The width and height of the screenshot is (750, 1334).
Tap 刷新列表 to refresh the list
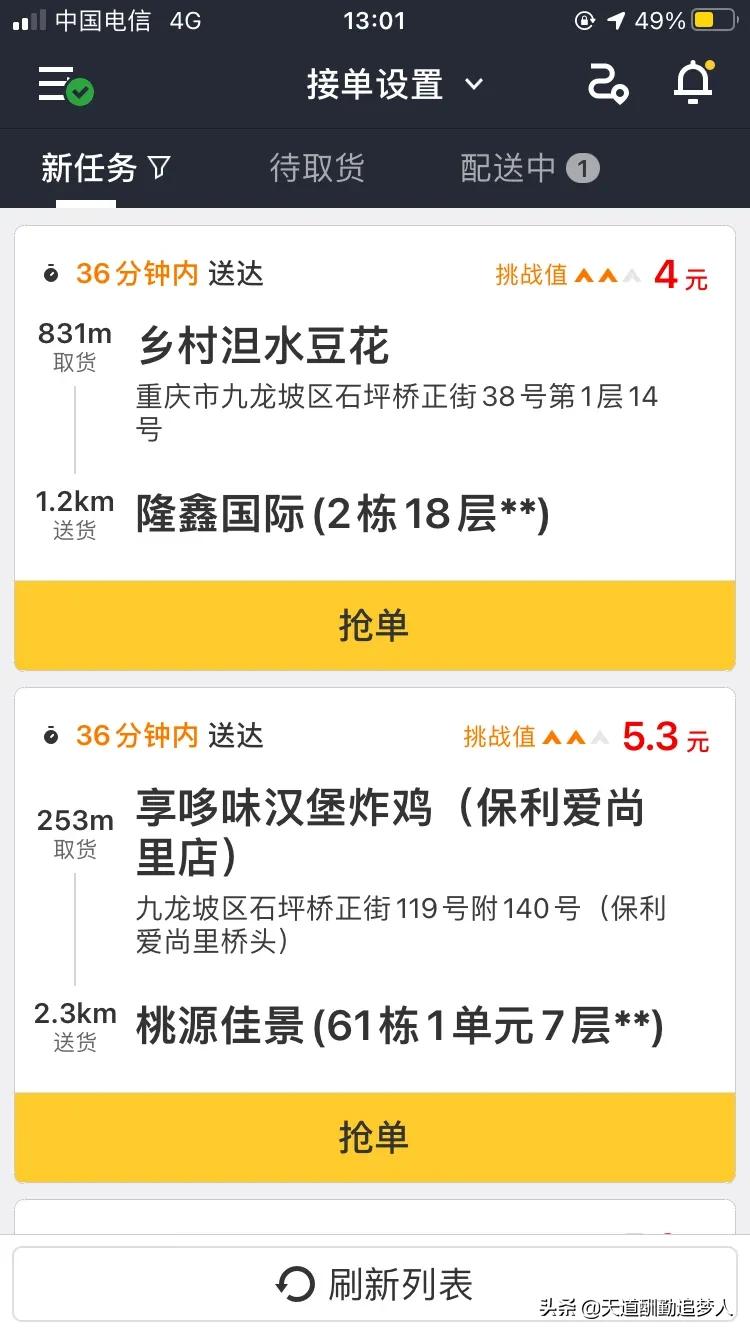click(374, 1284)
